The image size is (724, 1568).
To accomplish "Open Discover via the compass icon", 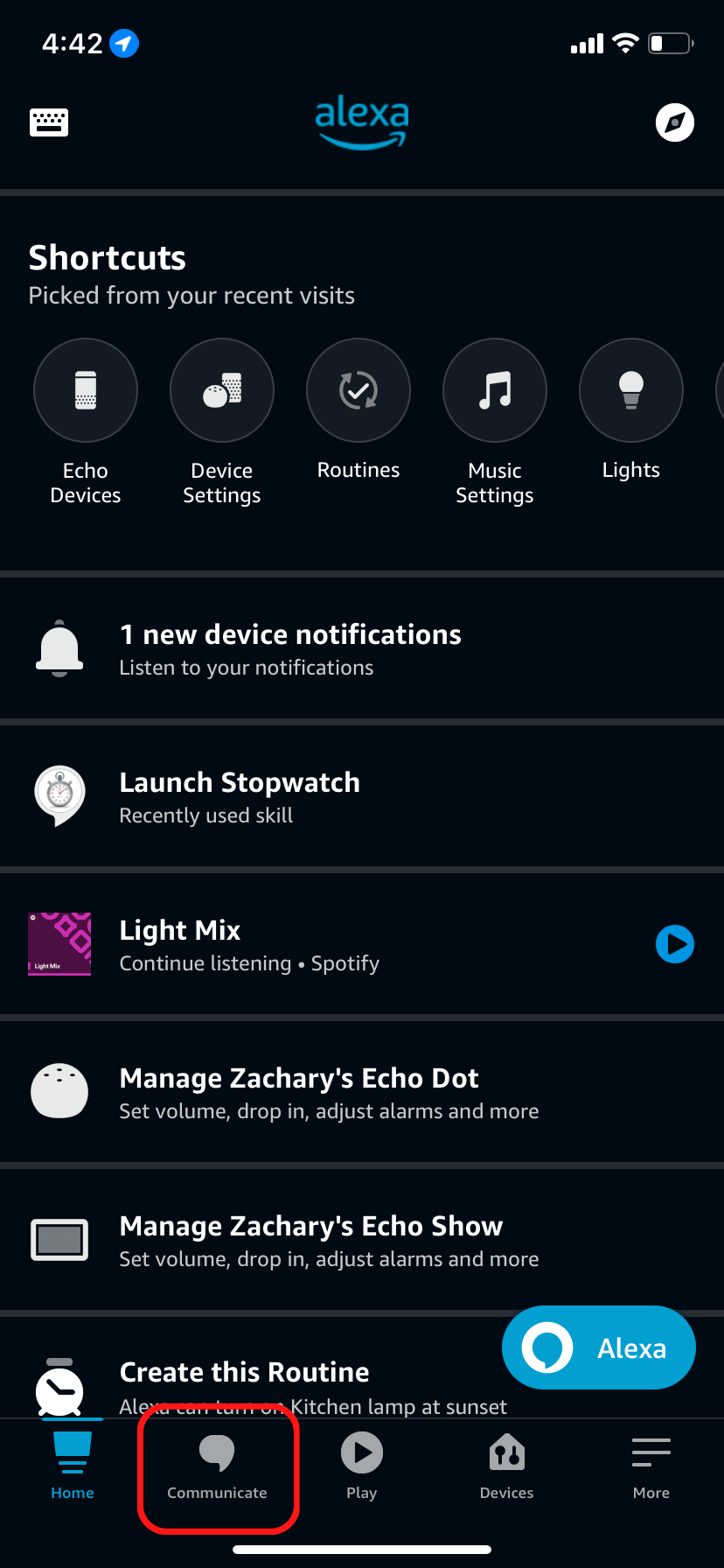I will (673, 122).
